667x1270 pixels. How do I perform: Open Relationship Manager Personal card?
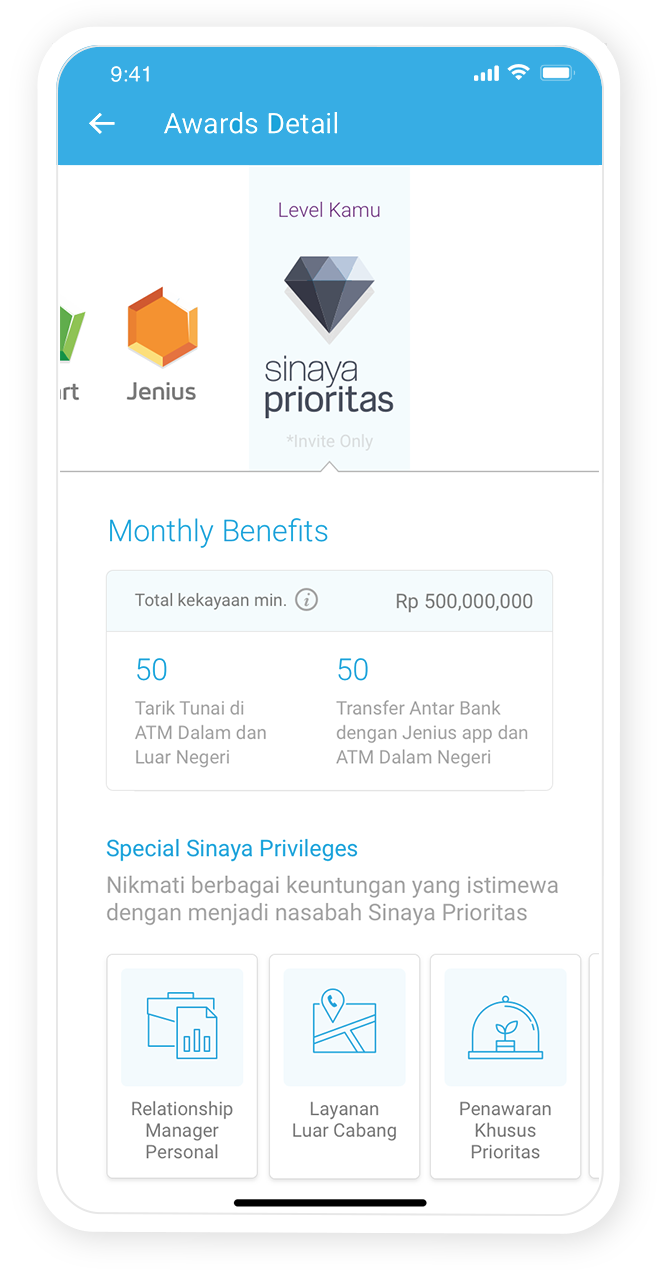pos(182,1065)
